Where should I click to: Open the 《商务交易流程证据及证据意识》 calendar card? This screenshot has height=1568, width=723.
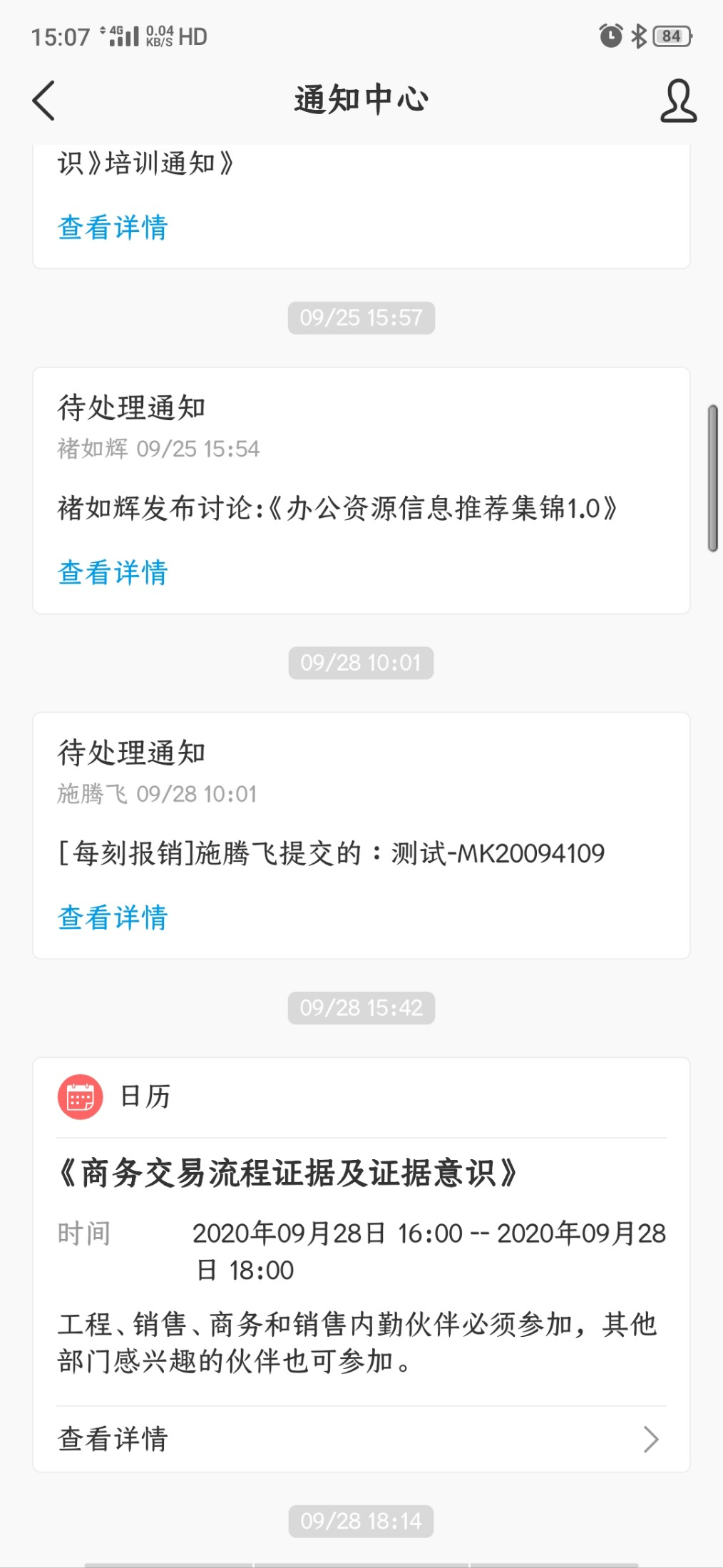point(288,1174)
